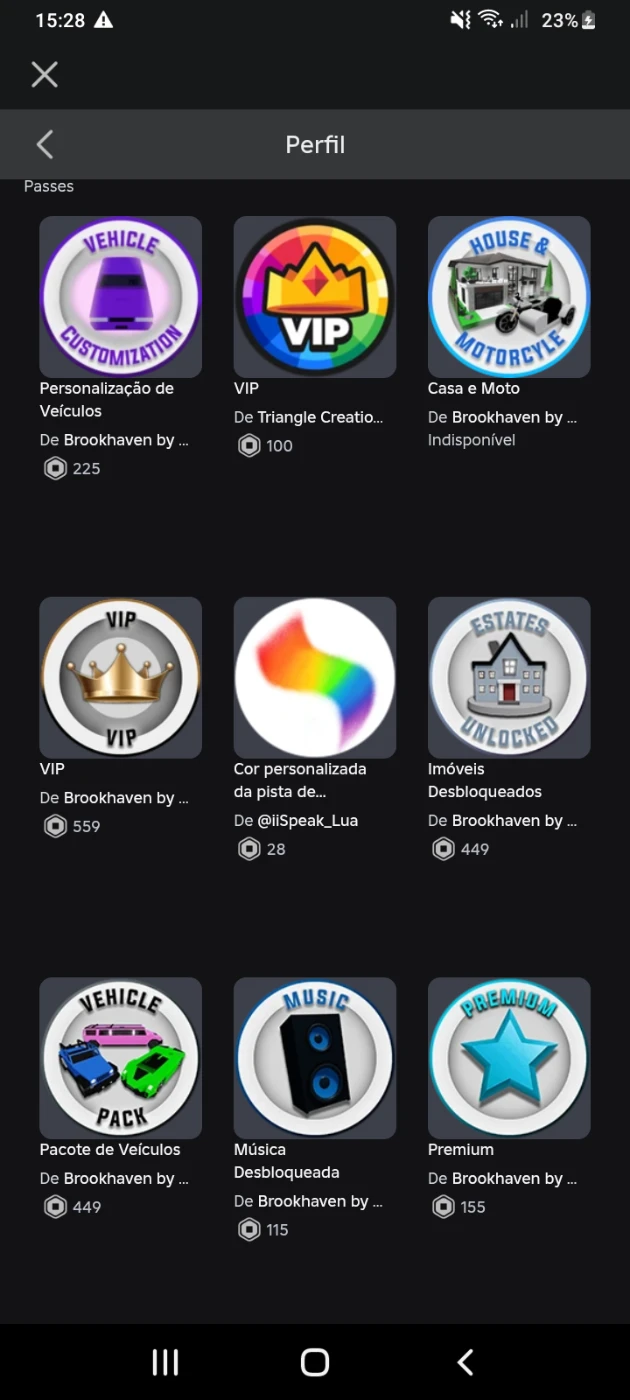Open the recent apps button
The height and width of the screenshot is (1400, 630).
(165, 1362)
